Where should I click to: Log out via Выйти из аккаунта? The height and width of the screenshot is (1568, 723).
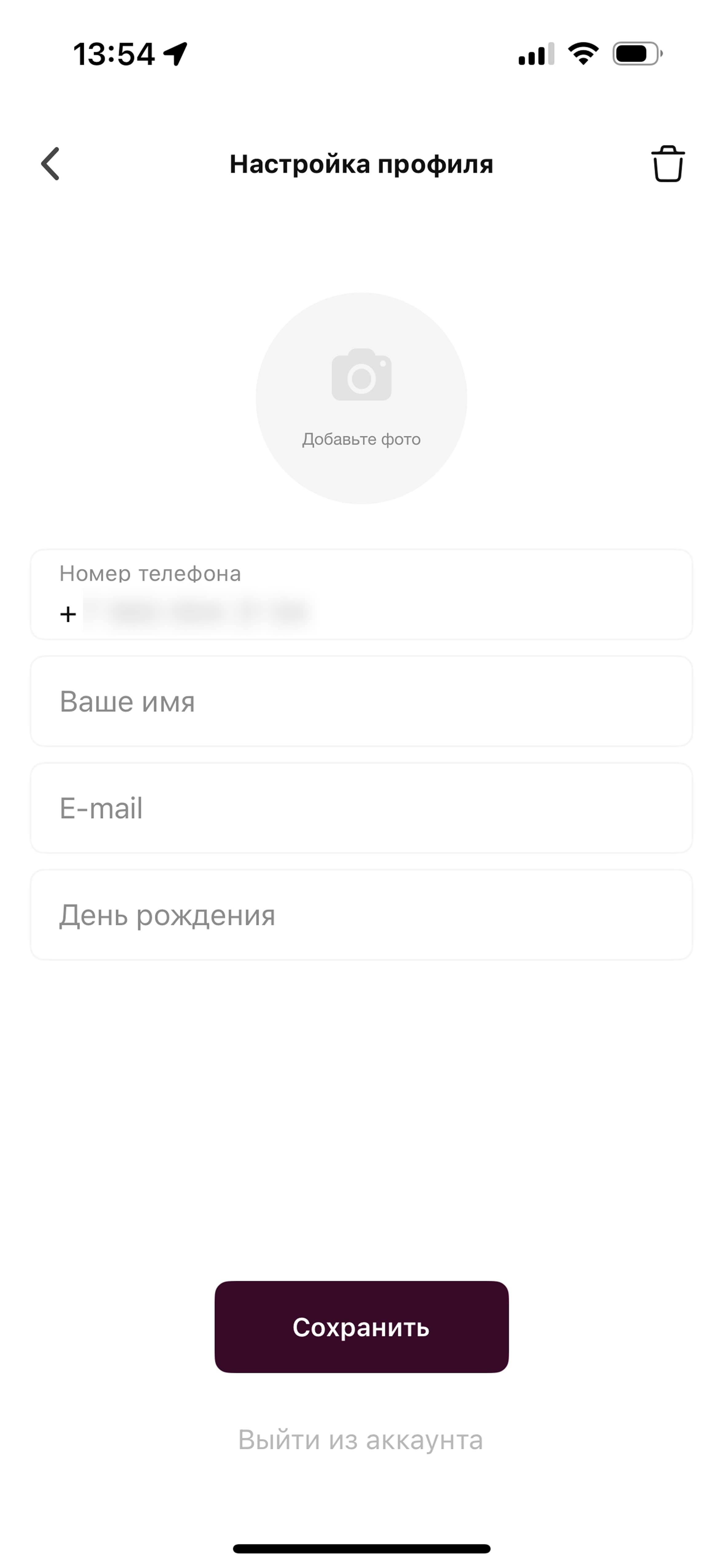[x=360, y=1440]
